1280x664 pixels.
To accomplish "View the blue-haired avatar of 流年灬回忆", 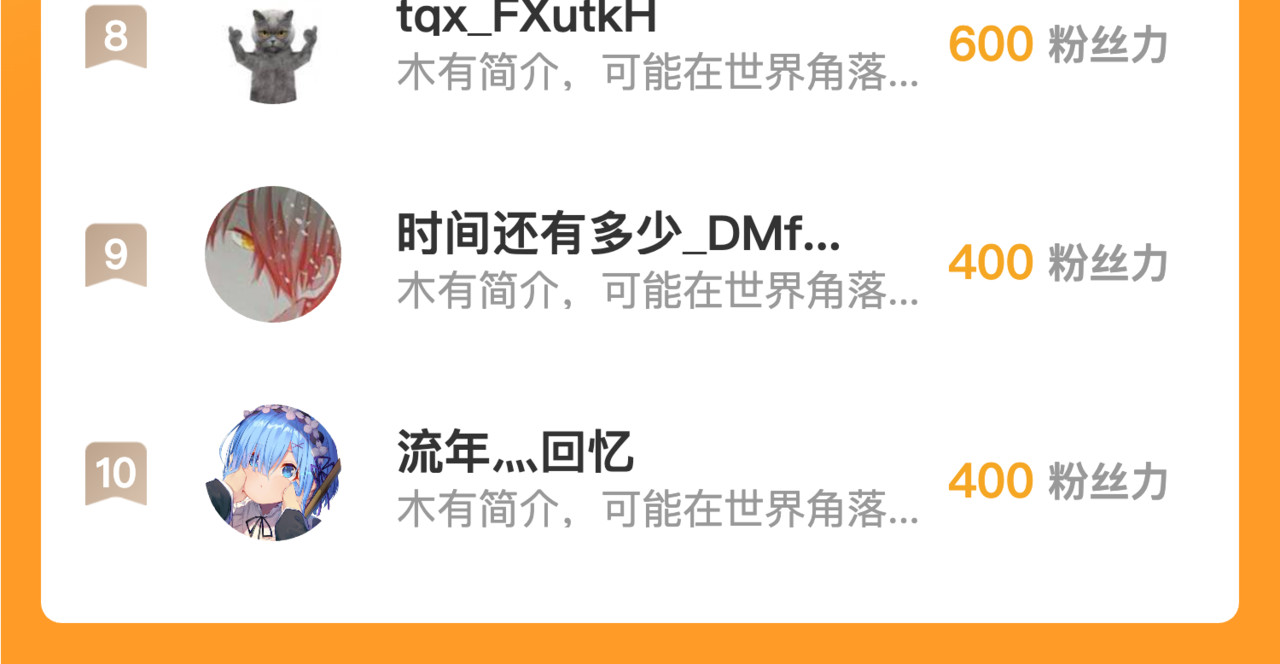I will pyautogui.click(x=273, y=472).
